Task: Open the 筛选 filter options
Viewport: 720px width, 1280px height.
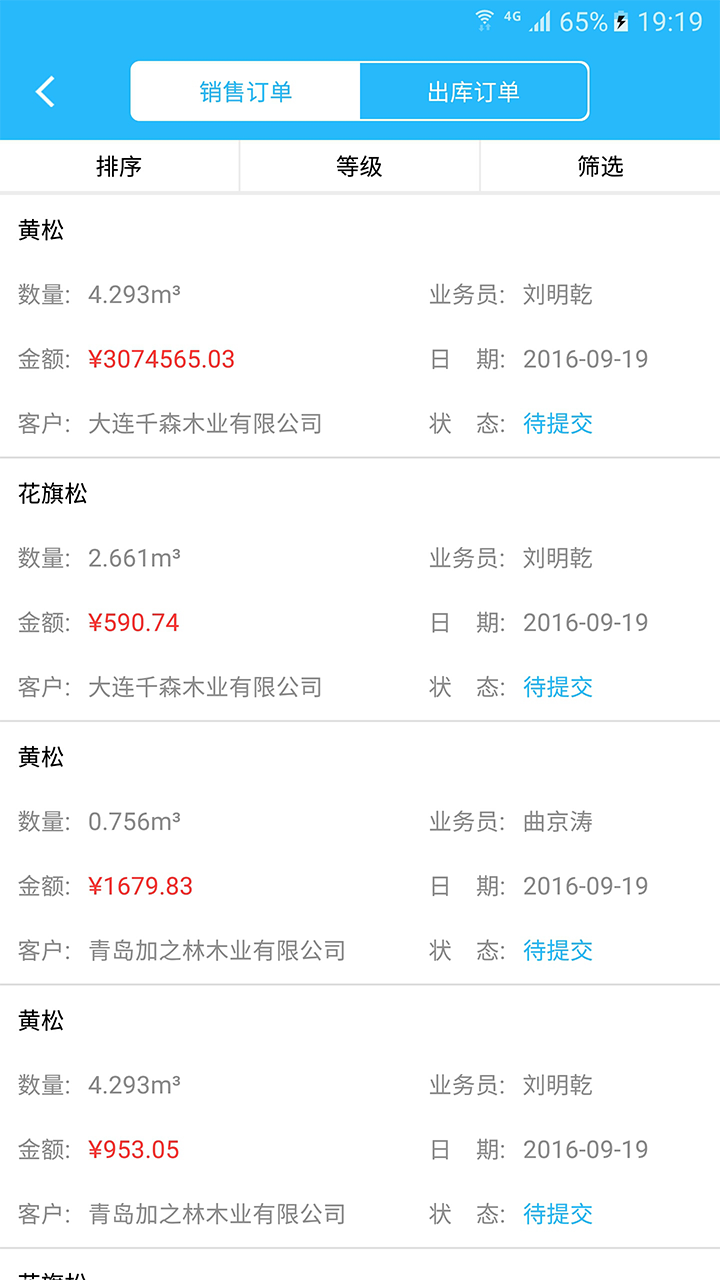Action: click(x=600, y=166)
